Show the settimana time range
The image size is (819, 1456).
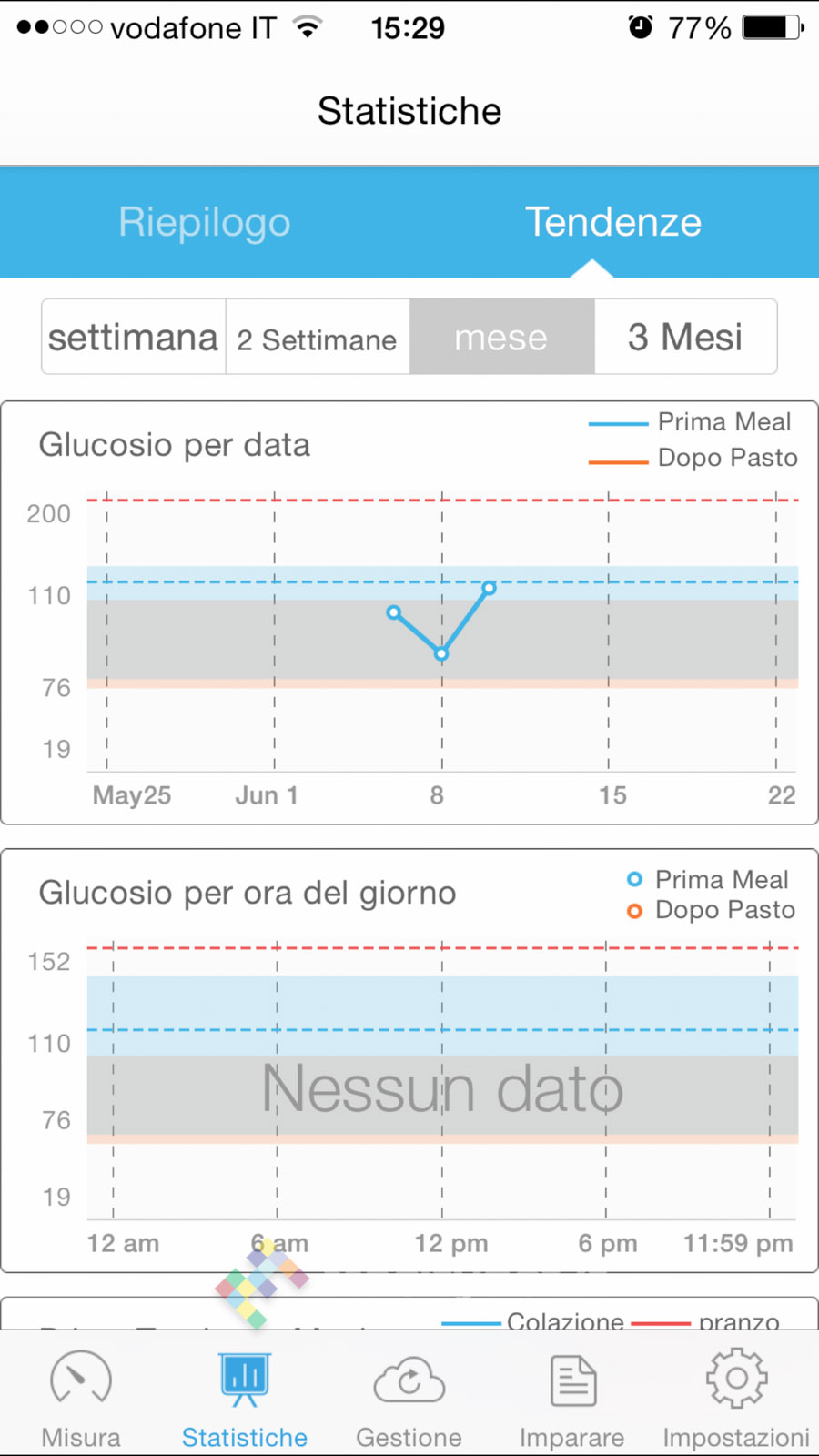click(134, 338)
